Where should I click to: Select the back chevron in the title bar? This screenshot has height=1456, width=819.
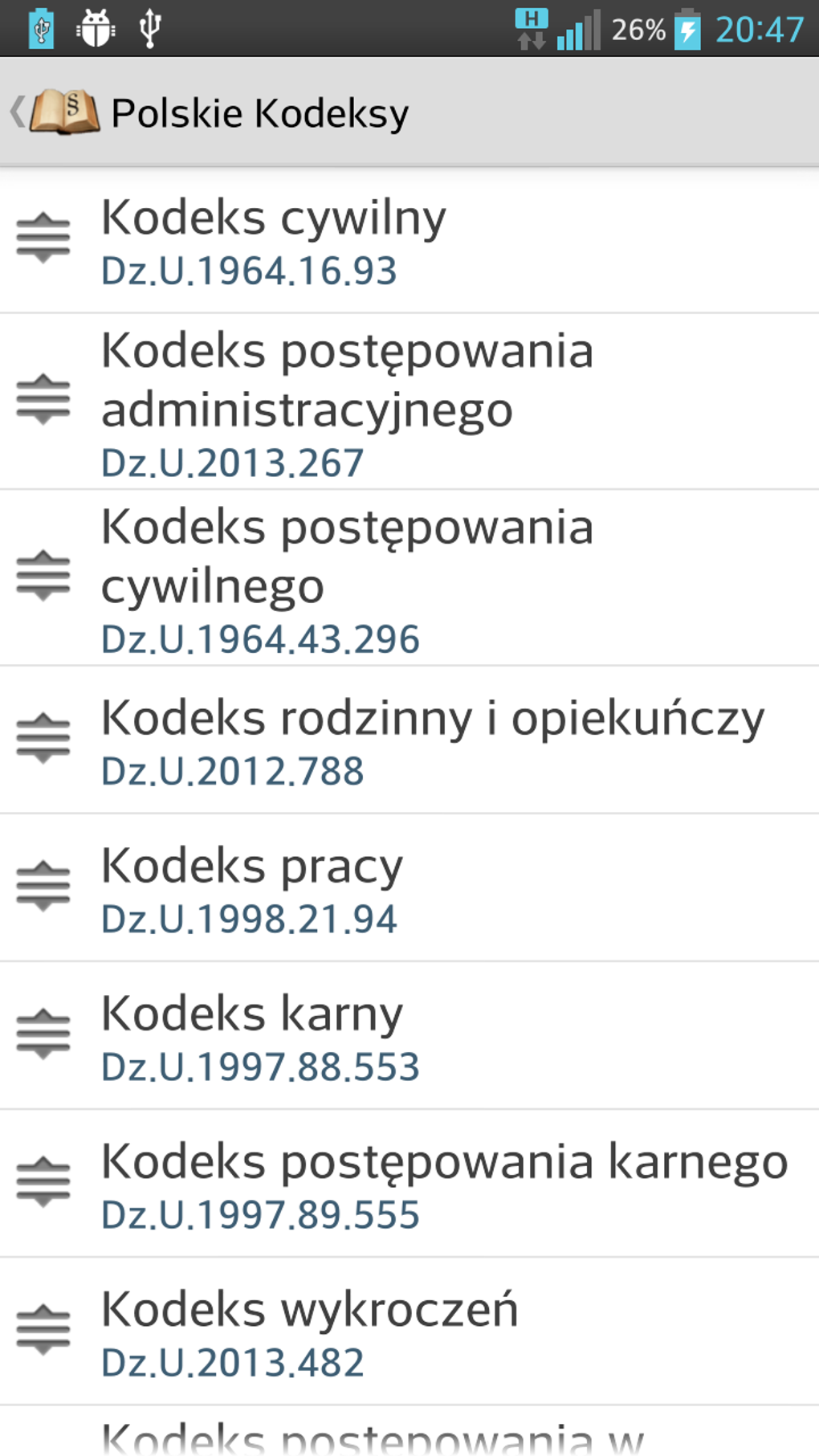(16, 112)
